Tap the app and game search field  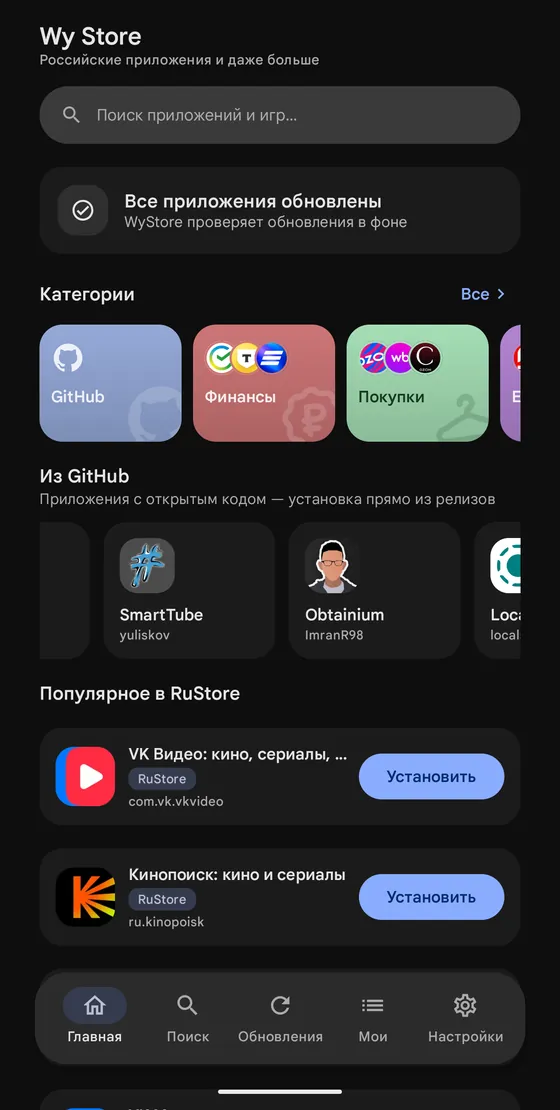point(280,115)
